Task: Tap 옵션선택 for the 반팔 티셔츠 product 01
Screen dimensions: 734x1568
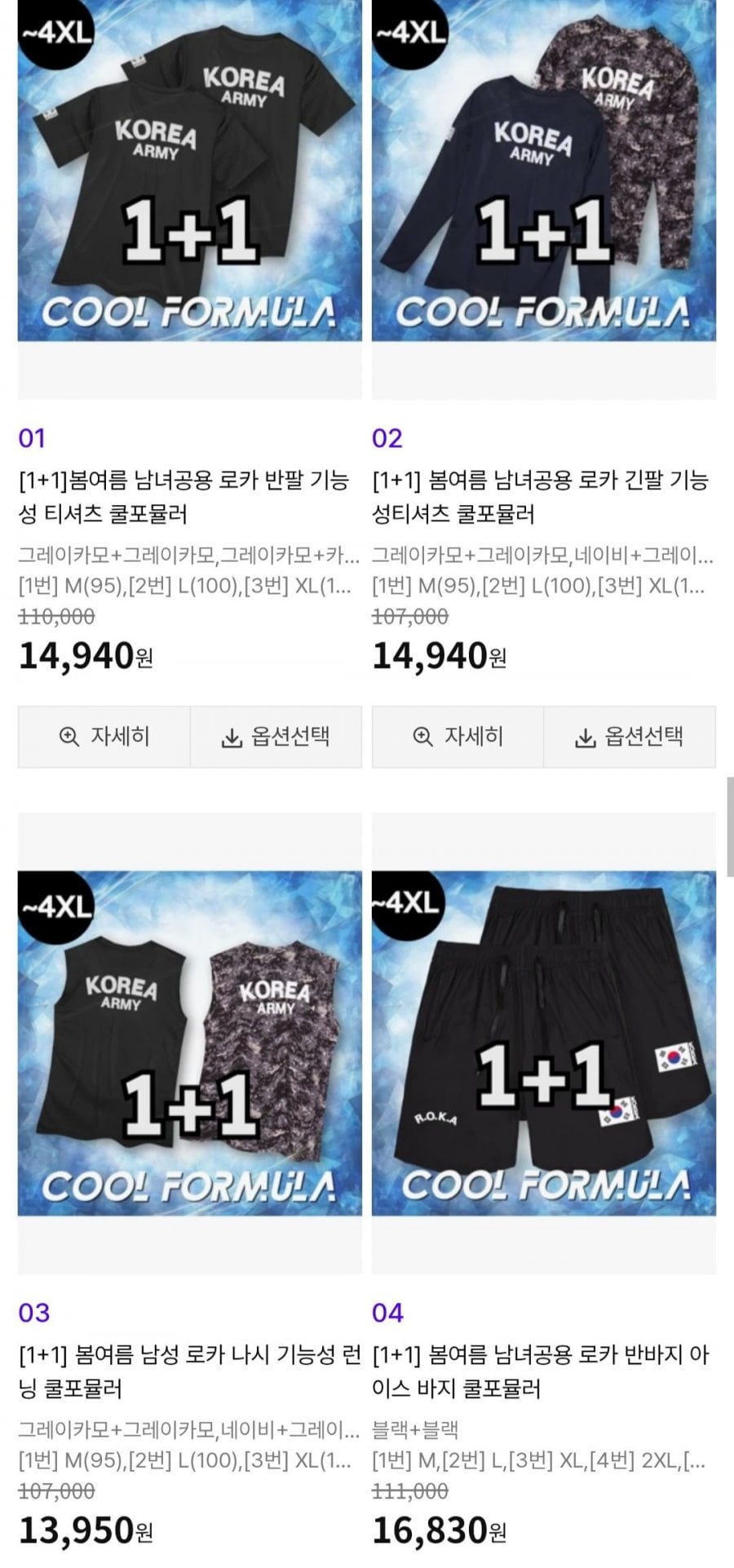Action: (x=276, y=737)
